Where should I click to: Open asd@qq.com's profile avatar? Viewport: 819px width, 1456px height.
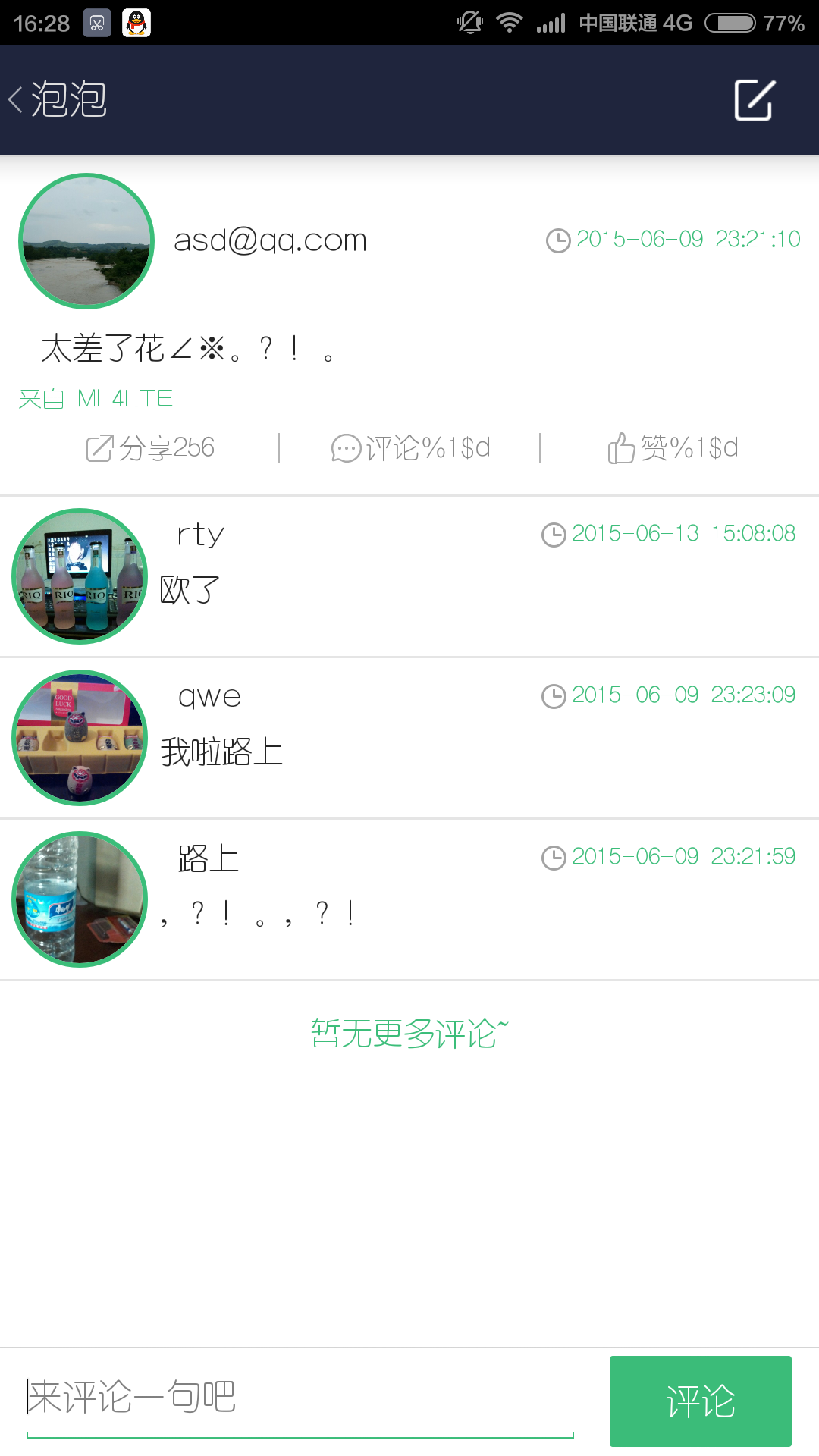[86, 241]
